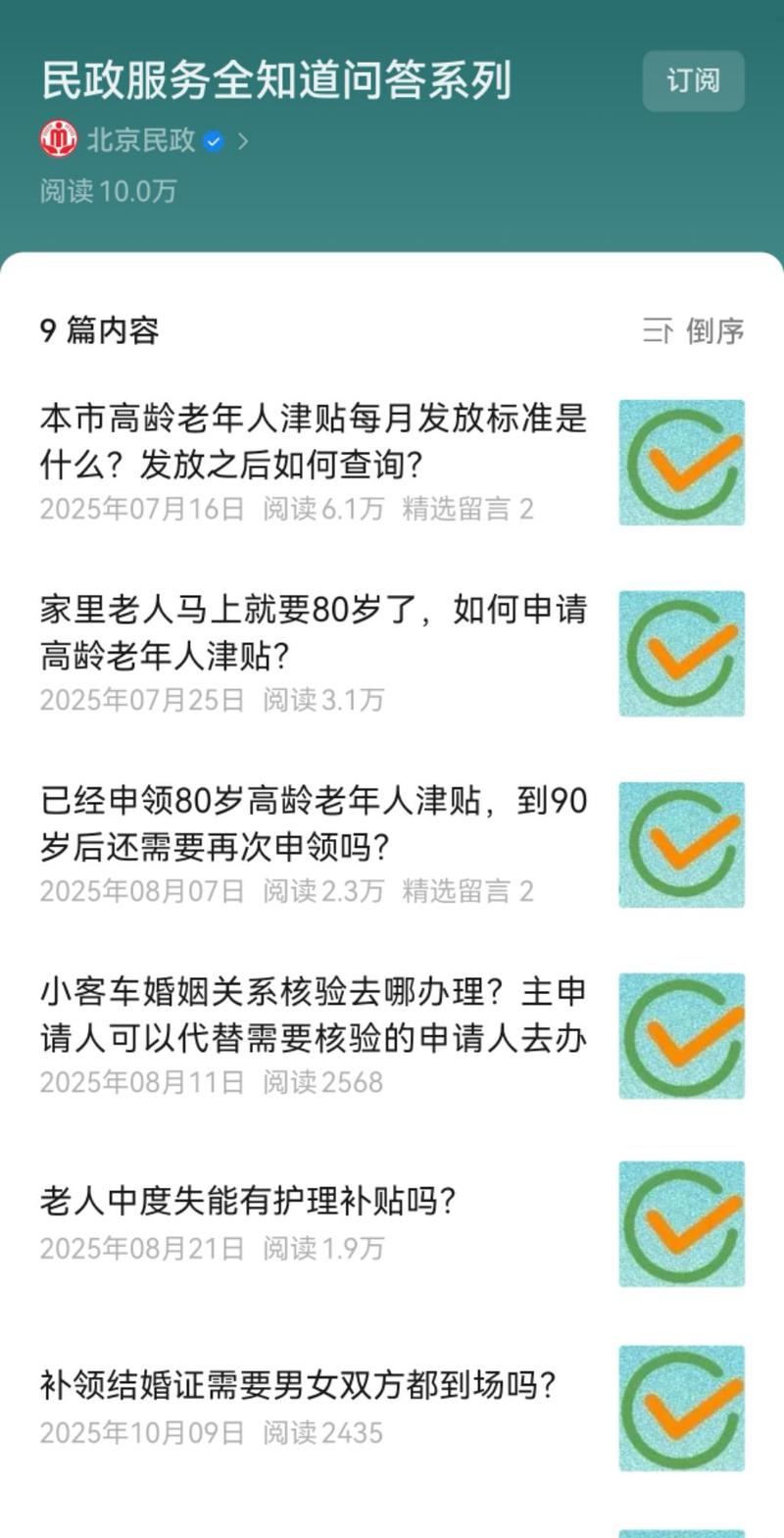The height and width of the screenshot is (1538, 784).
Task: Toggle 倒序 reverse sort order
Action: (x=694, y=331)
